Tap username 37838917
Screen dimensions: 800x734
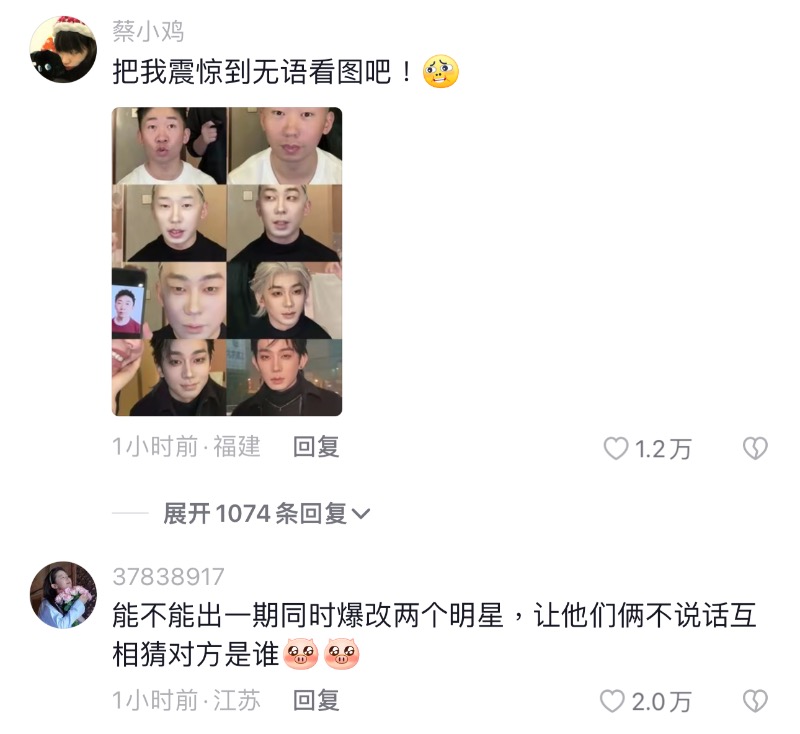(x=168, y=577)
